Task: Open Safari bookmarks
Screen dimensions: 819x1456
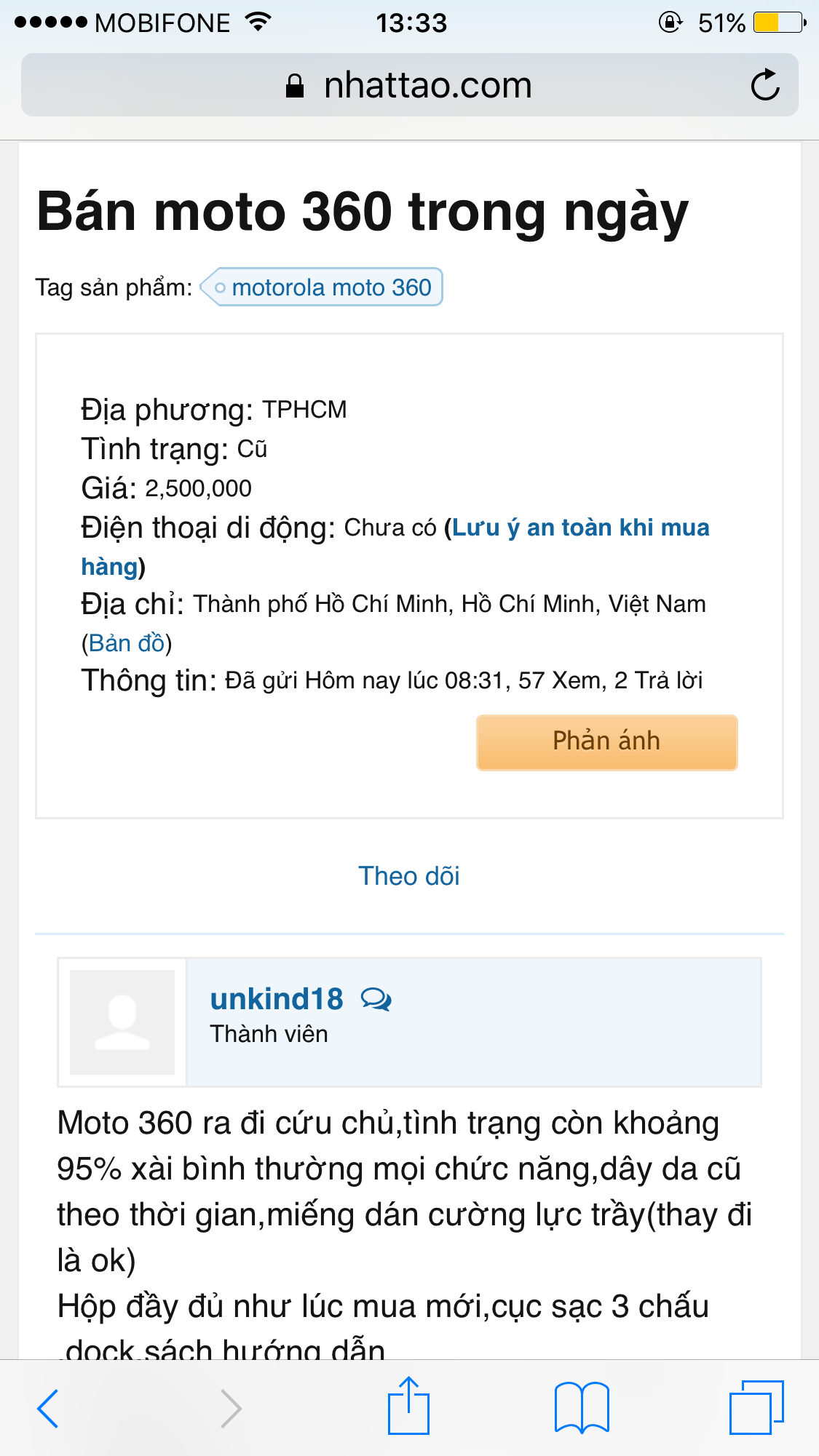Action: pos(582,1407)
